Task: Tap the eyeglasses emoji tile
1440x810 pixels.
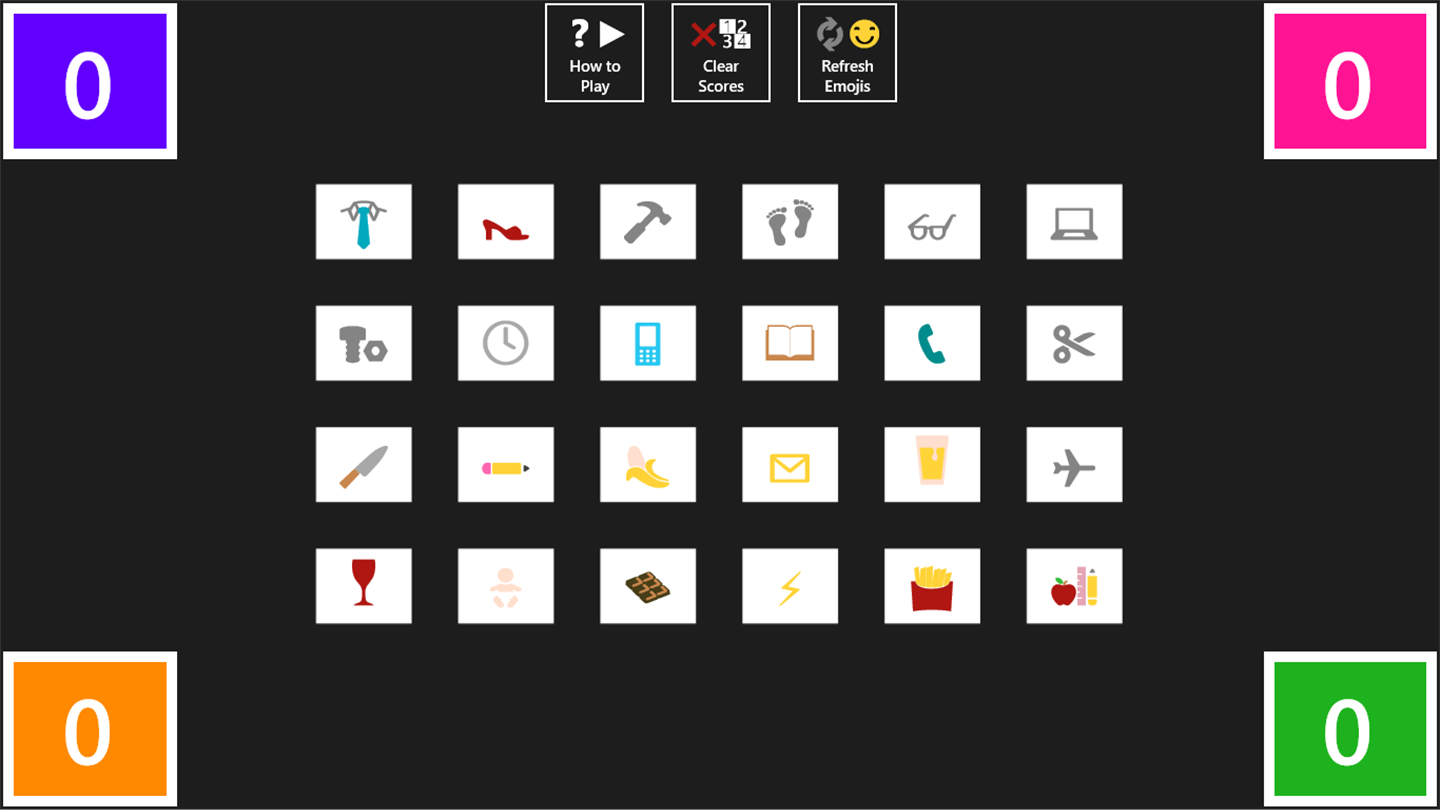Action: pyautogui.click(x=931, y=222)
